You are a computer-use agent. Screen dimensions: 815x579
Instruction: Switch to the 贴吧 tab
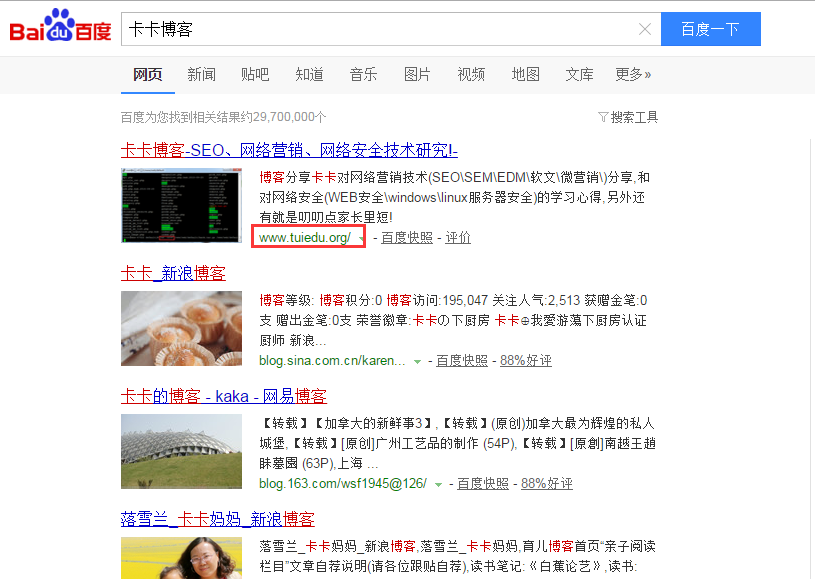pyautogui.click(x=255, y=74)
